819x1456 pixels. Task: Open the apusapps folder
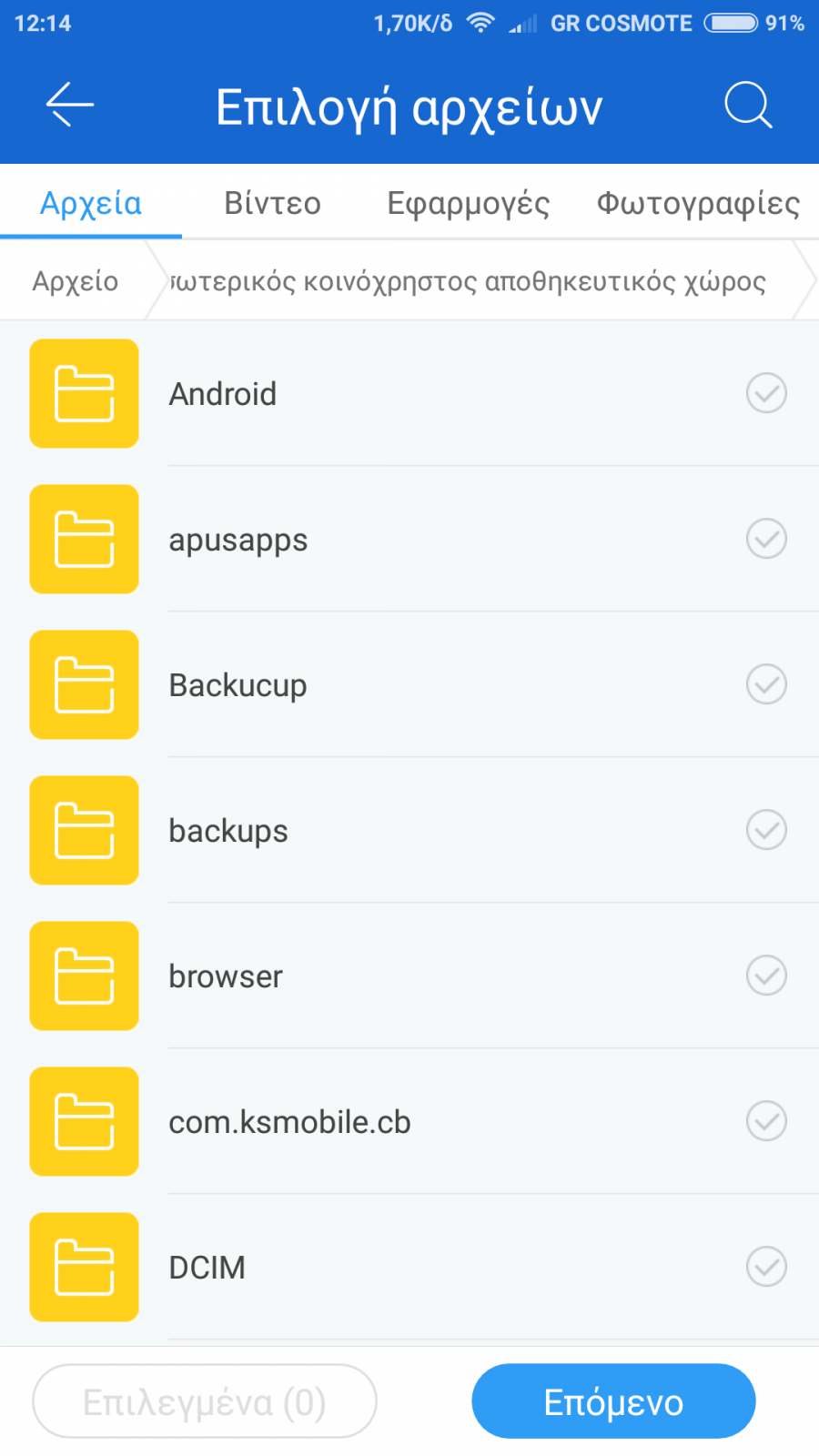[409, 539]
